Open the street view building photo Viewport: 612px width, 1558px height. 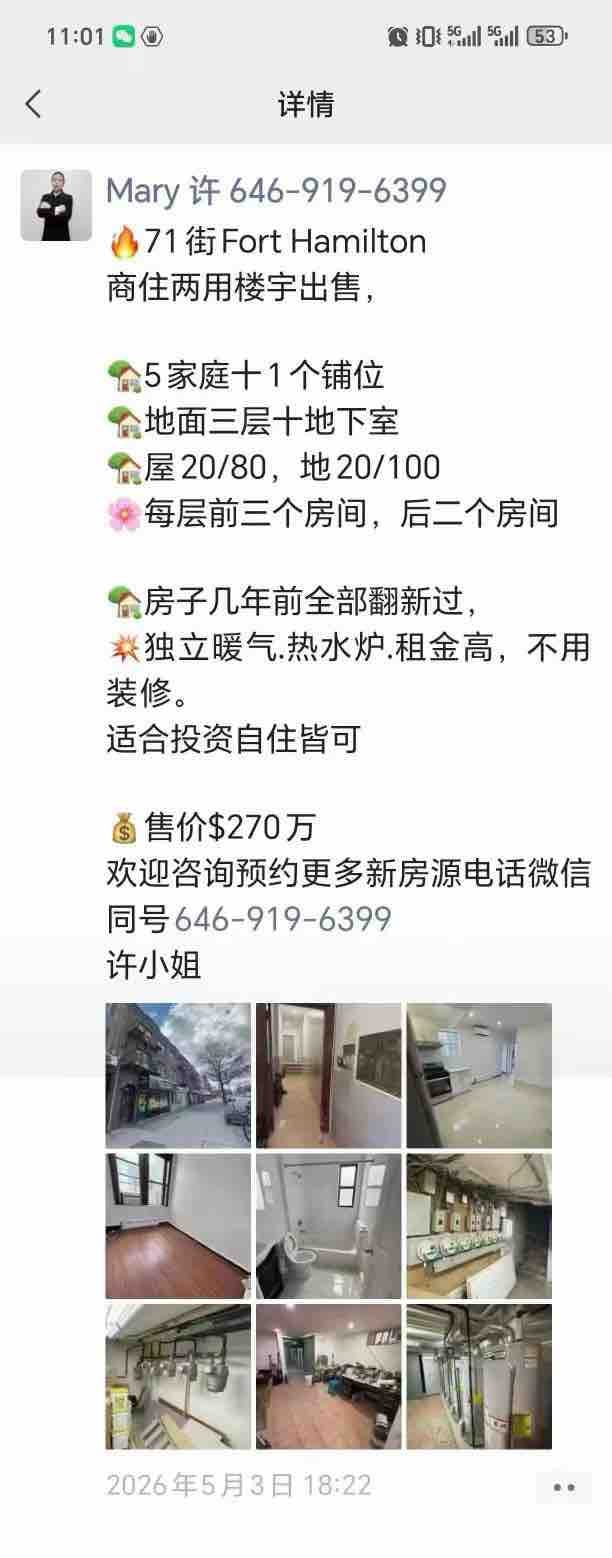179,1076
